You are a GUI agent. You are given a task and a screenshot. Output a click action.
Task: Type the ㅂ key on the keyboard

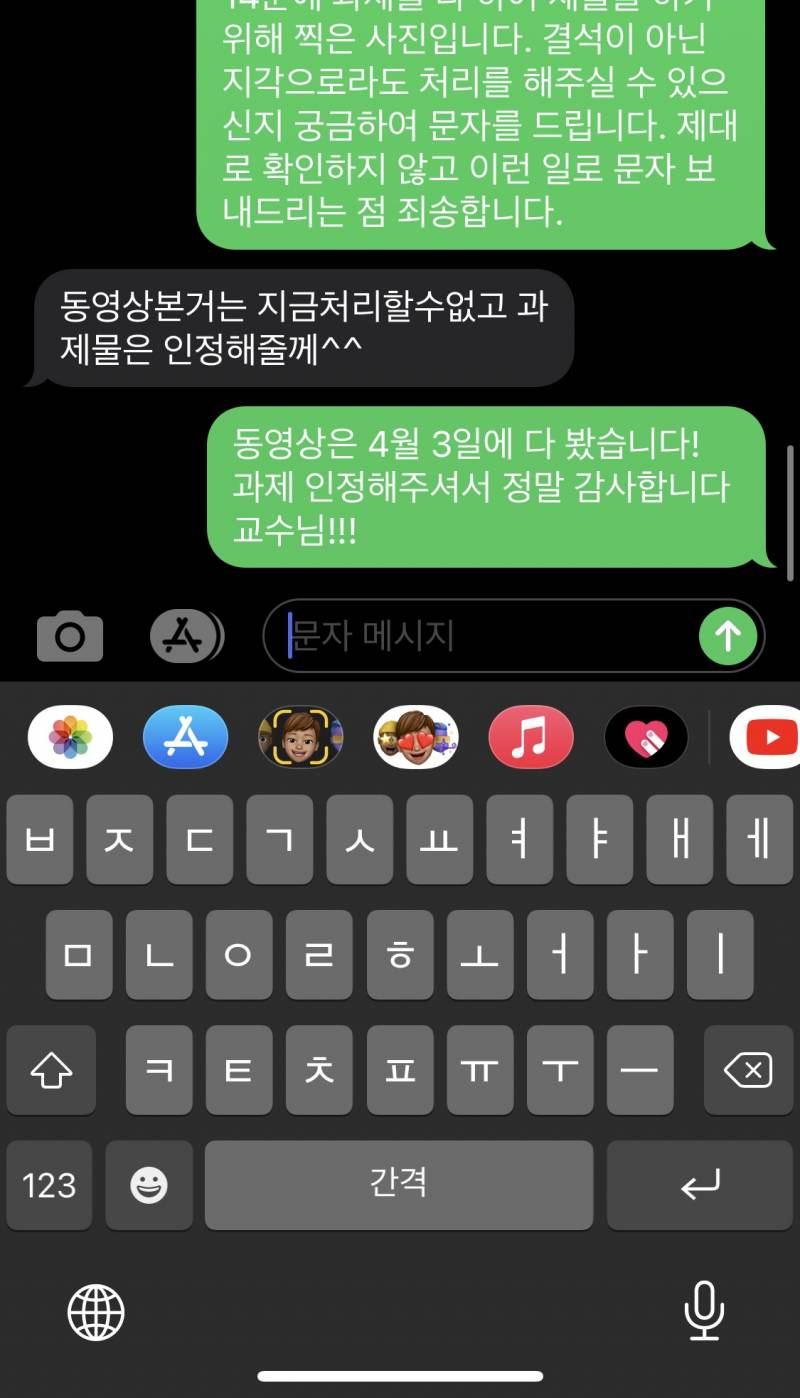[40, 840]
